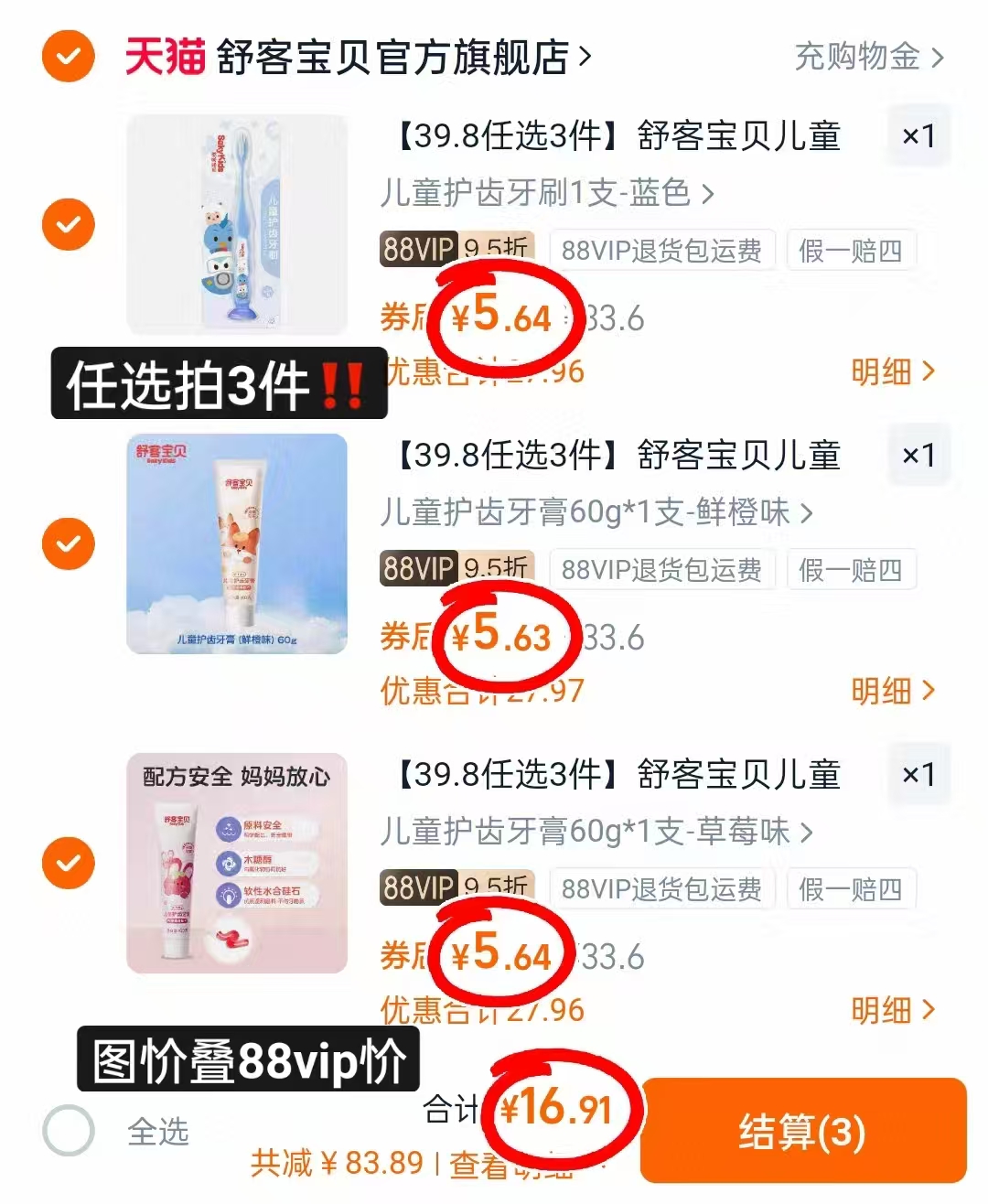The image size is (988, 1204).
Task: Click the 假一赔四 tag on the first item
Action: [851, 250]
